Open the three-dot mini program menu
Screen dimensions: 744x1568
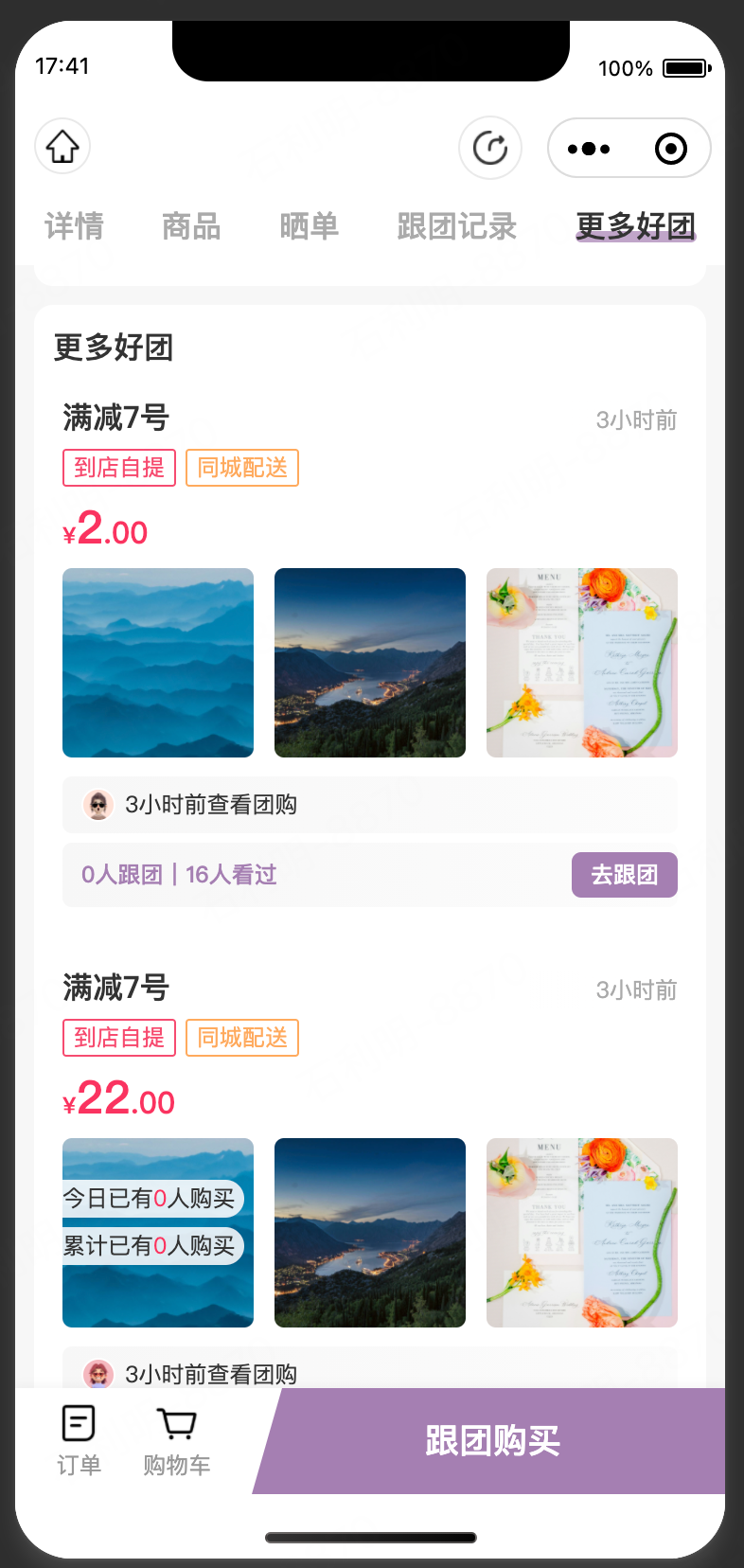tap(589, 149)
